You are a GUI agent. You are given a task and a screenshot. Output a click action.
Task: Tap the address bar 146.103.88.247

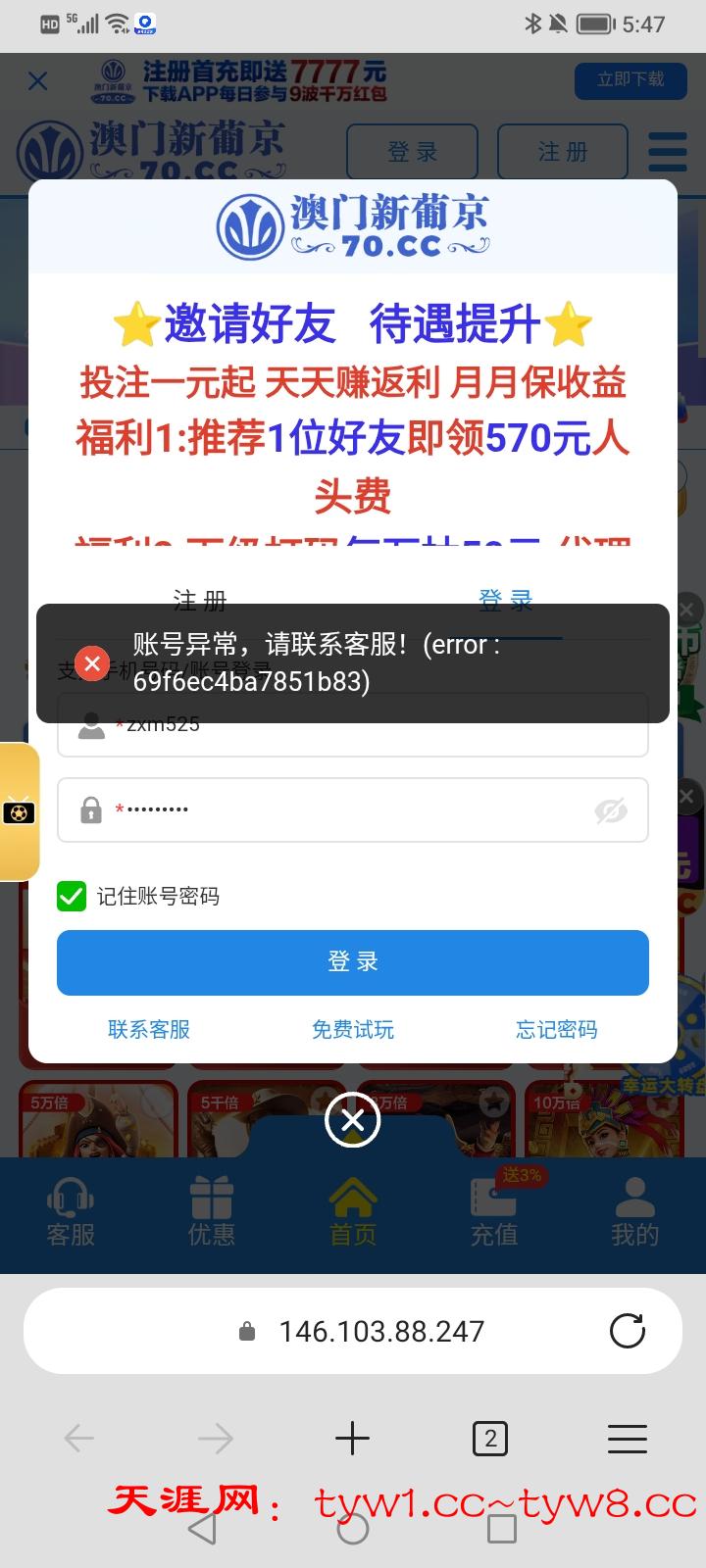coord(380,1331)
